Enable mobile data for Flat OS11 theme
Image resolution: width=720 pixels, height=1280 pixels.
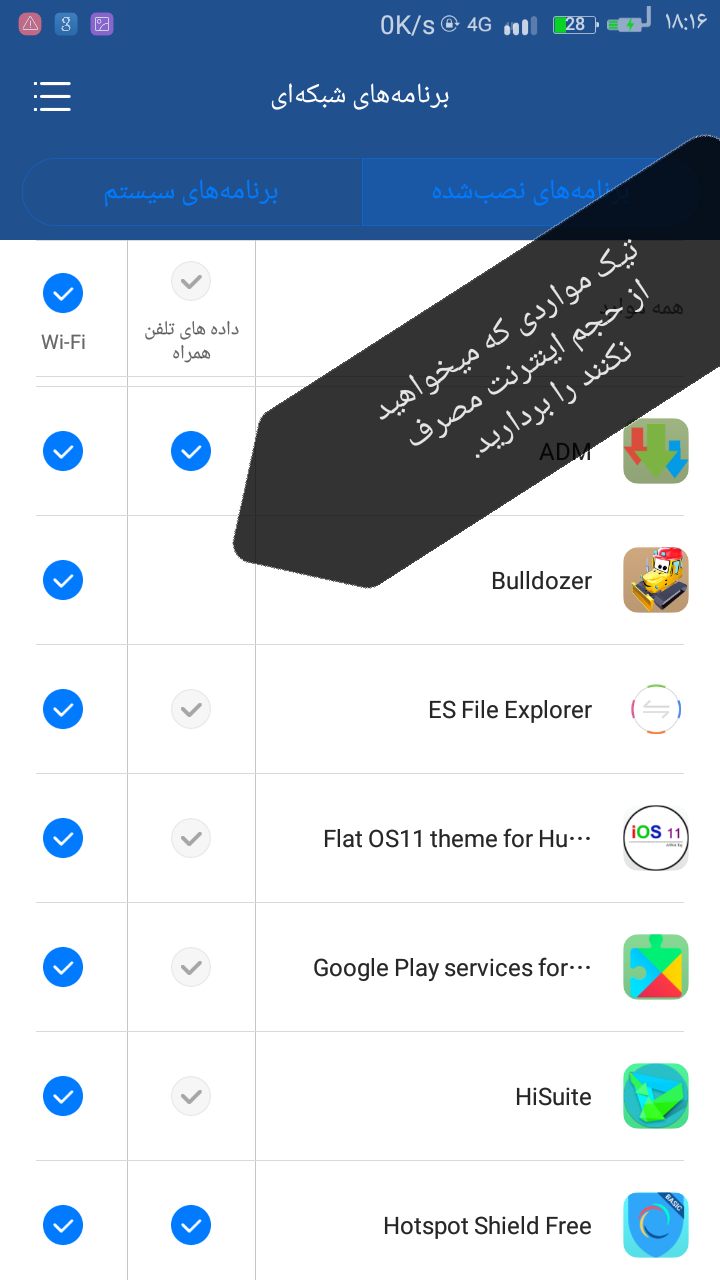(x=191, y=839)
